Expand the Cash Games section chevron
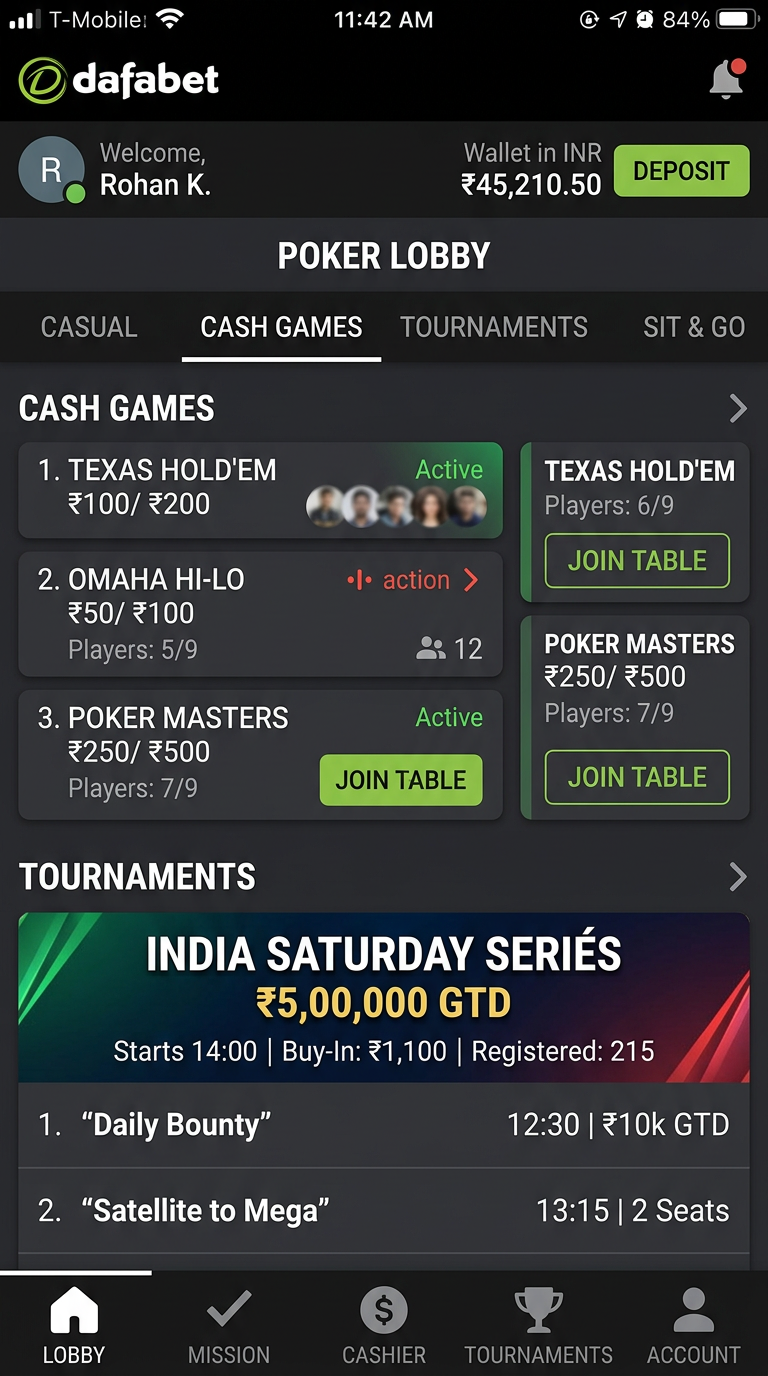The height and width of the screenshot is (1376, 768). point(737,408)
